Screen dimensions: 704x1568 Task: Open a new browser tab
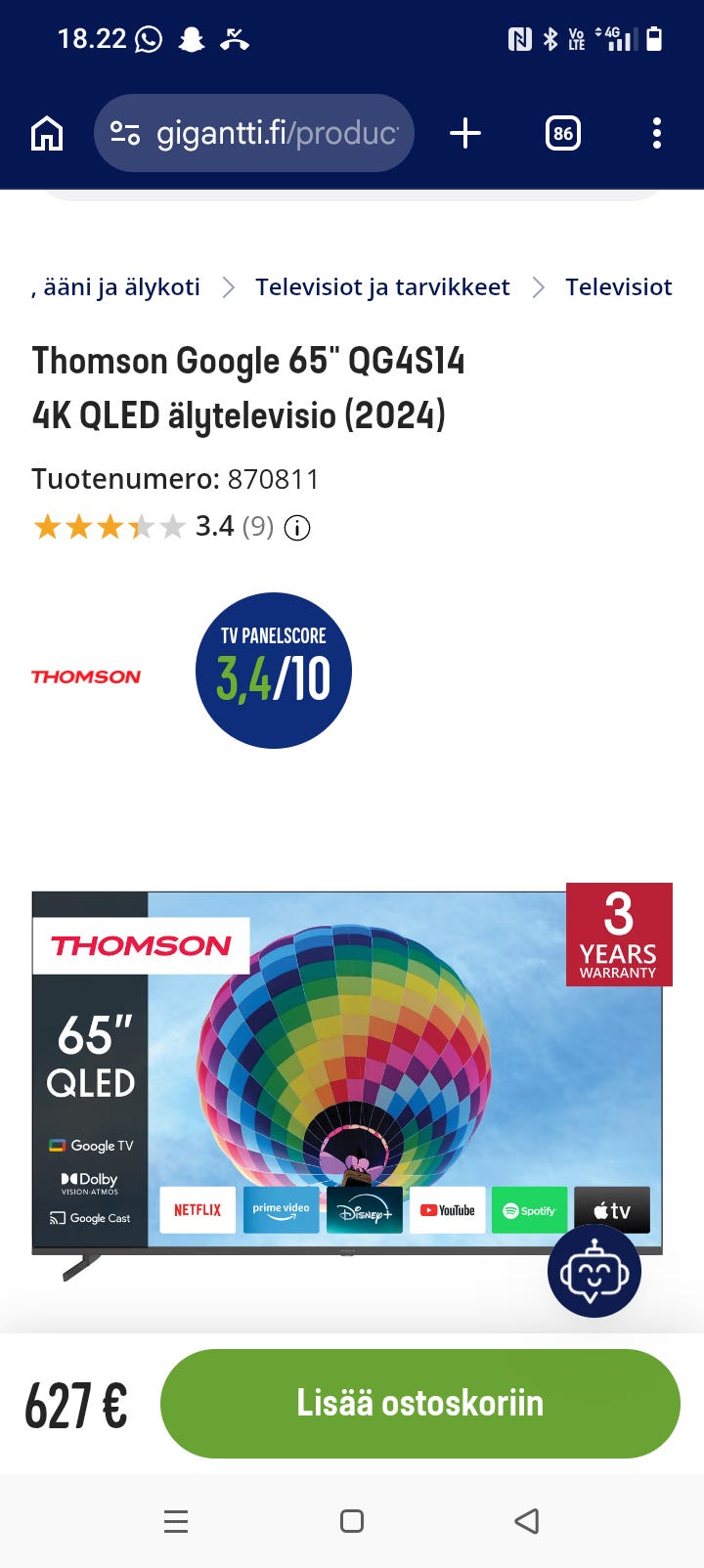pos(465,133)
